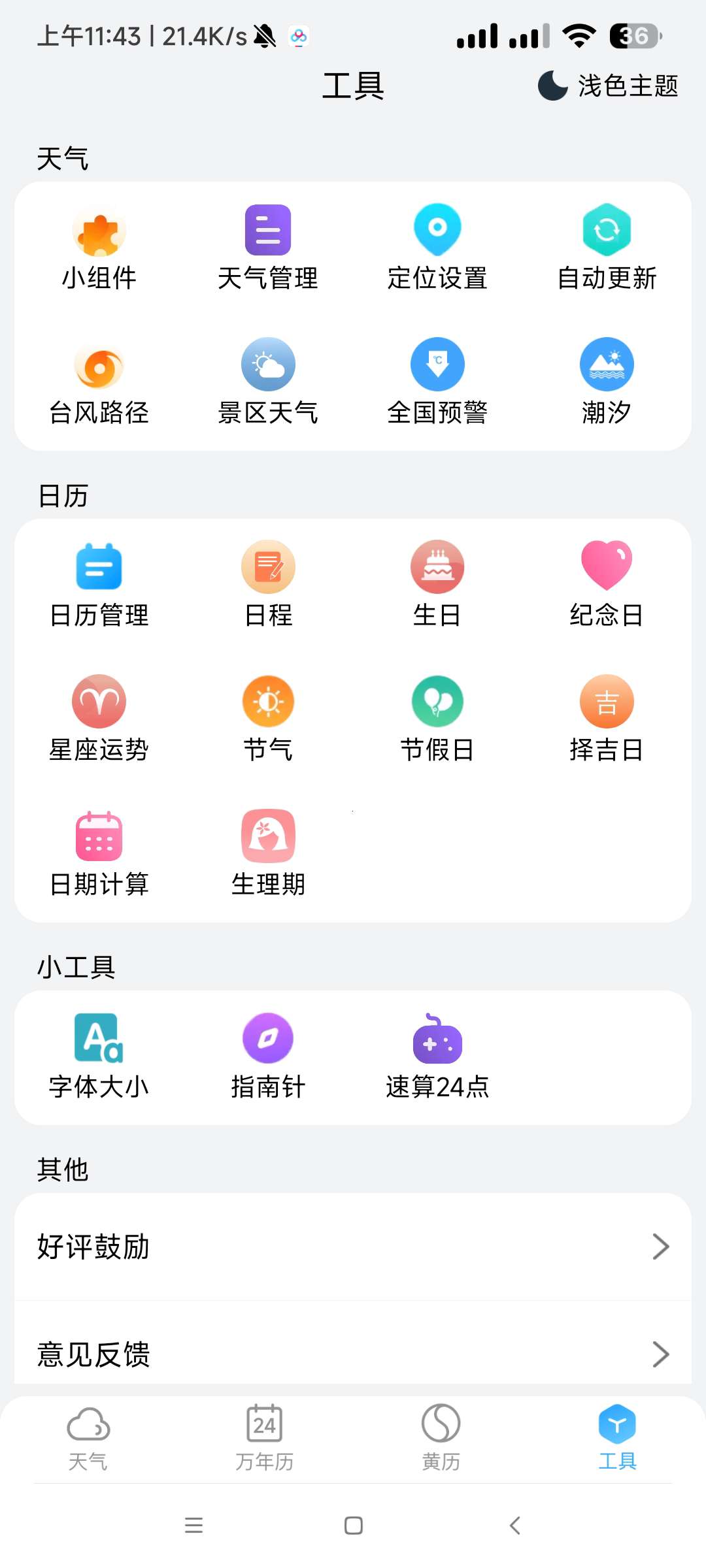
Task: Switch theme via 浅色主题 button
Action: 608,86
